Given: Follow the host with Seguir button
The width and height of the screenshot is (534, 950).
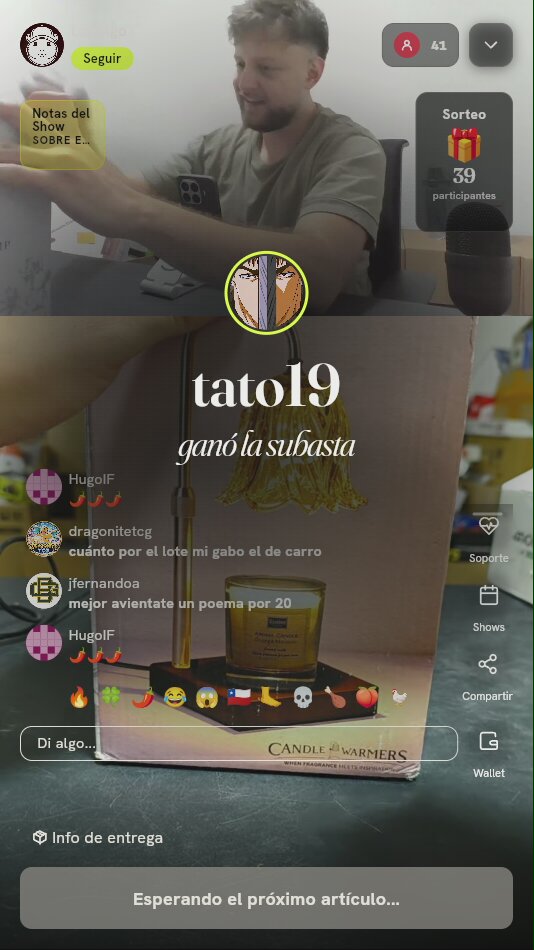Looking at the screenshot, I should coord(102,59).
